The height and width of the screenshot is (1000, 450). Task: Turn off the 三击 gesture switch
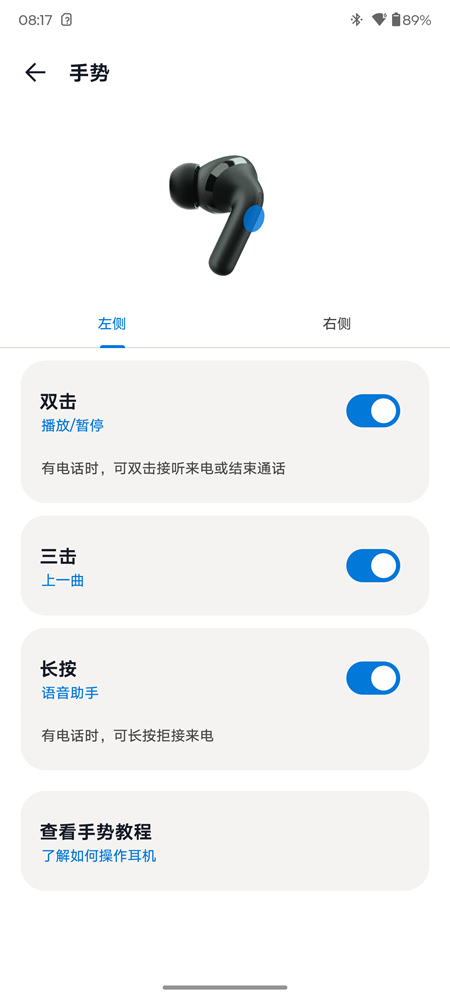pos(373,566)
